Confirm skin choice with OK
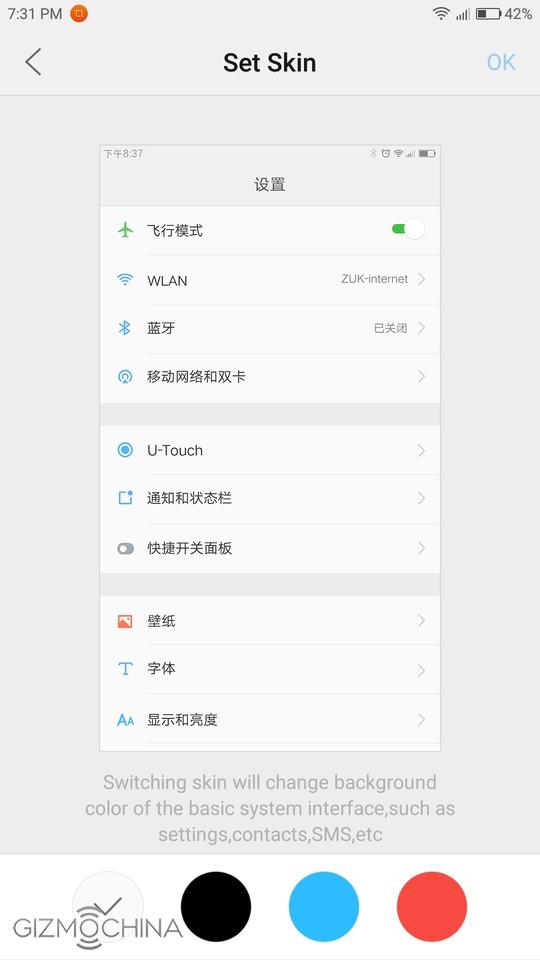Viewport: 540px width, 960px height. point(501,62)
